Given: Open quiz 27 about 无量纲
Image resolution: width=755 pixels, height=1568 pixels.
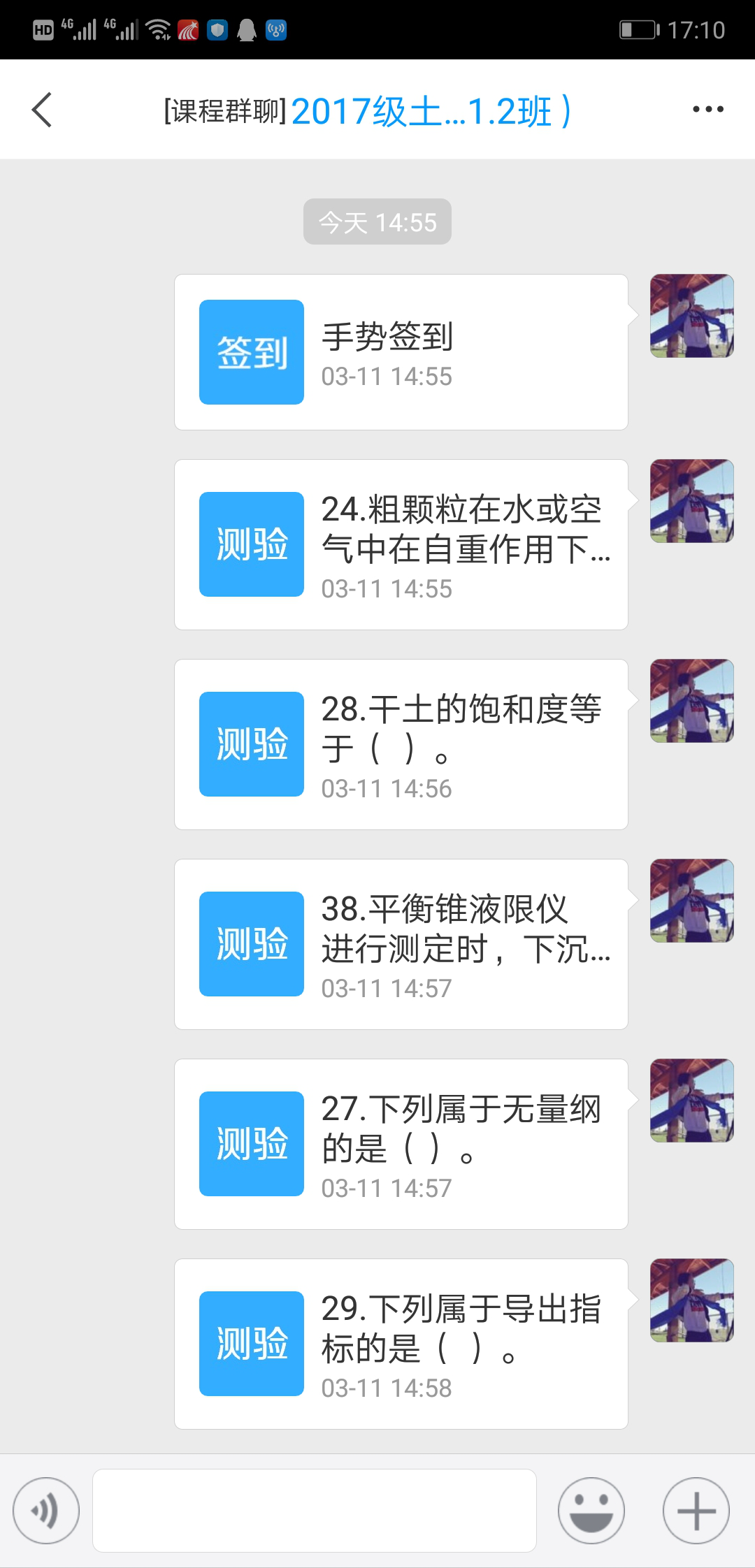Looking at the screenshot, I should tap(401, 1144).
